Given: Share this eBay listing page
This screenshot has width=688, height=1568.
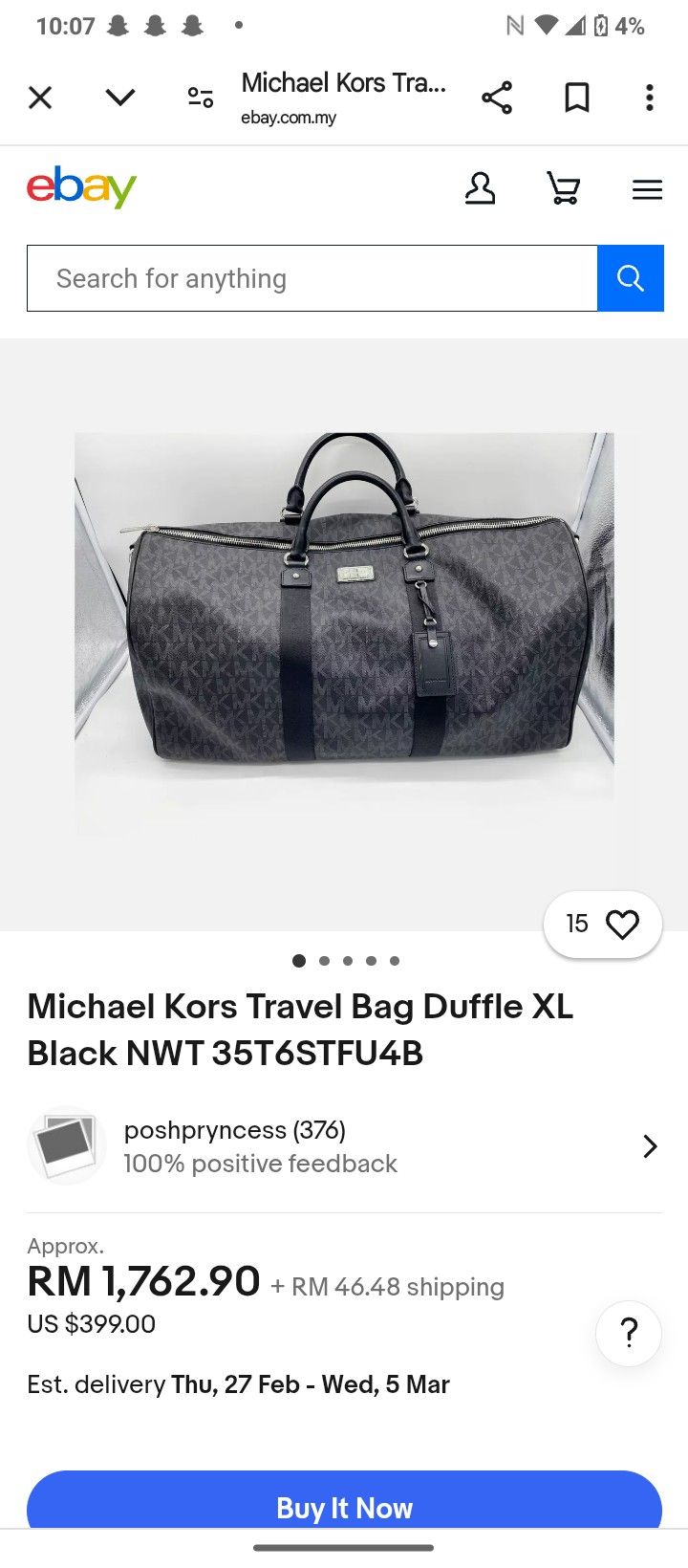Looking at the screenshot, I should [497, 98].
